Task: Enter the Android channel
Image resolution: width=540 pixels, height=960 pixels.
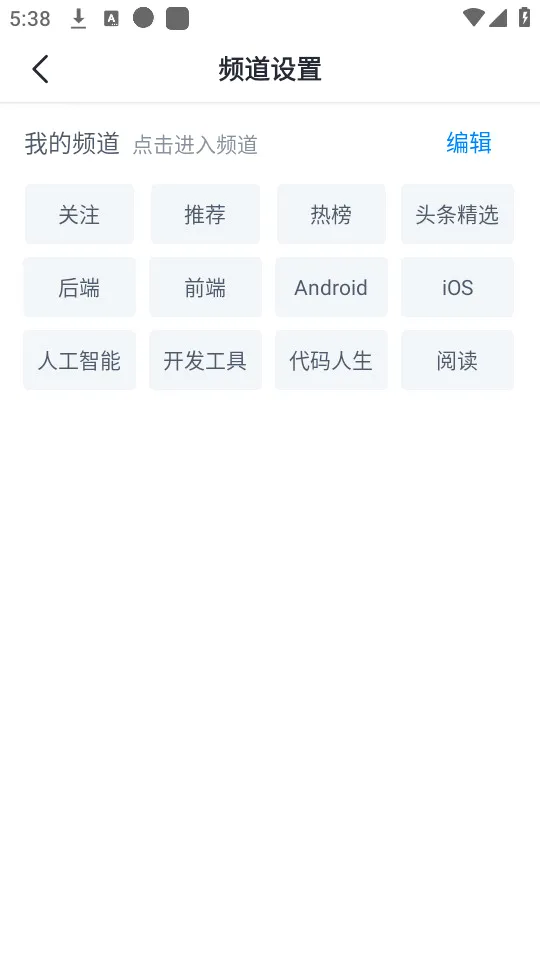Action: click(x=331, y=287)
